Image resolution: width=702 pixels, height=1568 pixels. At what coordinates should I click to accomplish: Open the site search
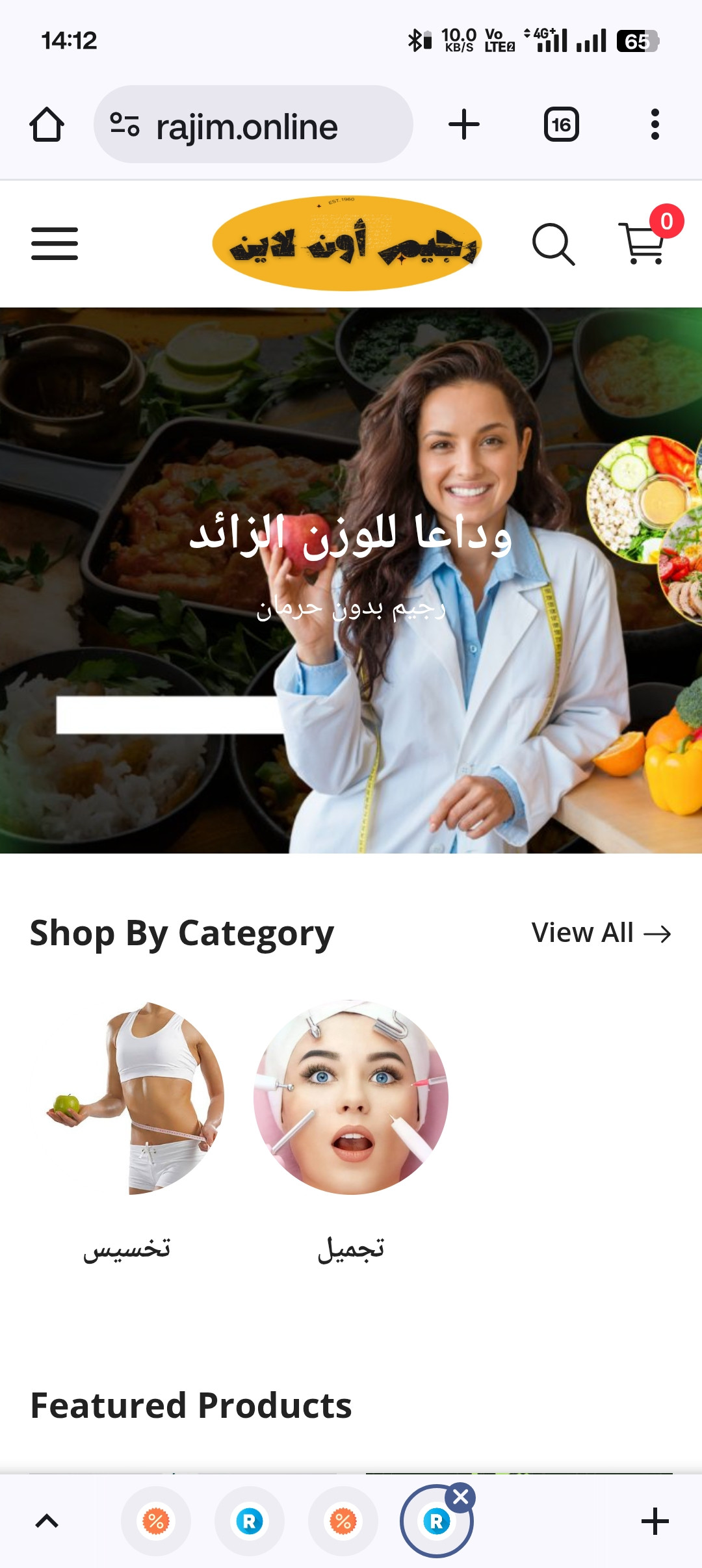(x=553, y=244)
